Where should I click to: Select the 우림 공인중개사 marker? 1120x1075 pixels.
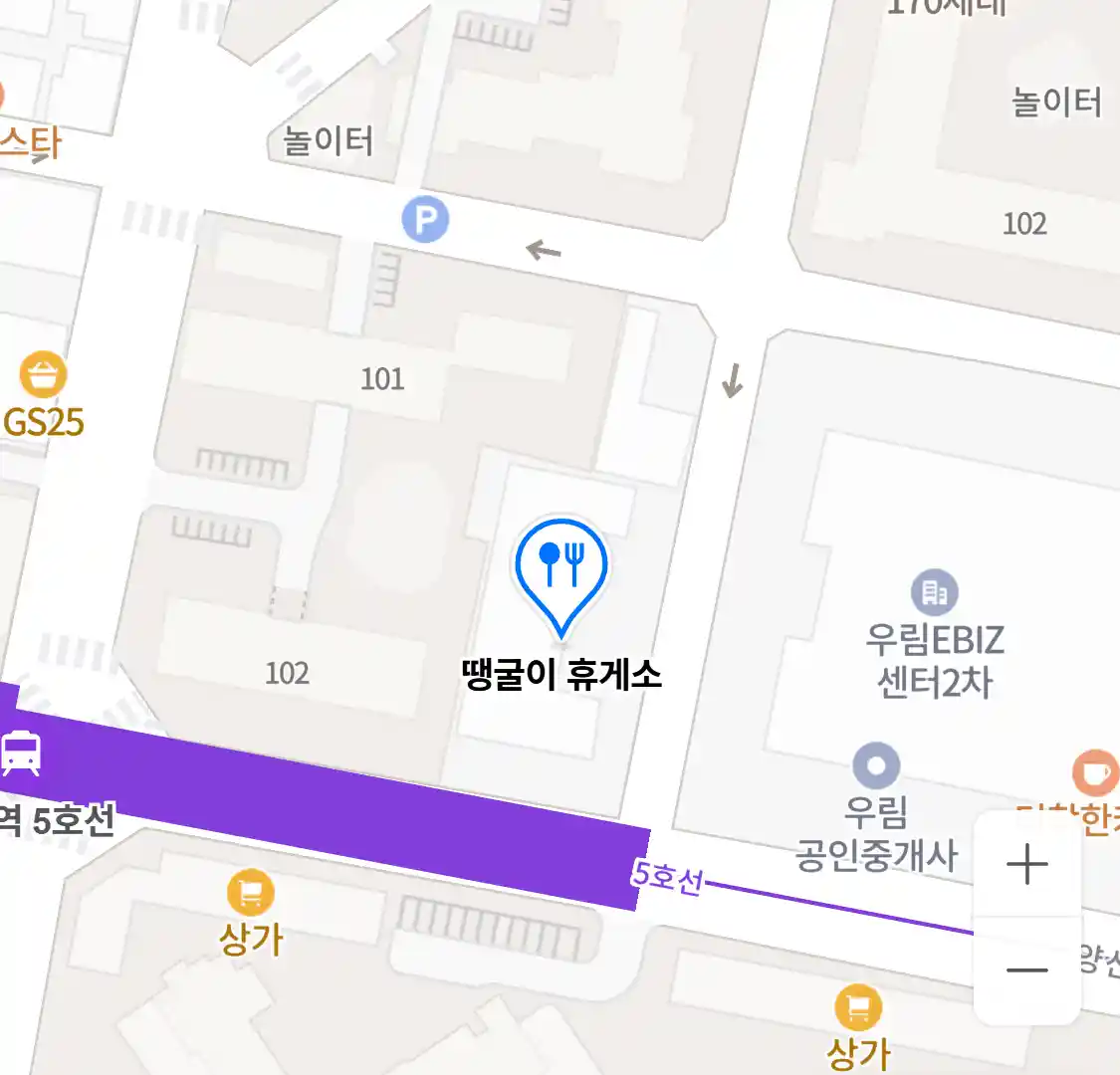coord(876,766)
